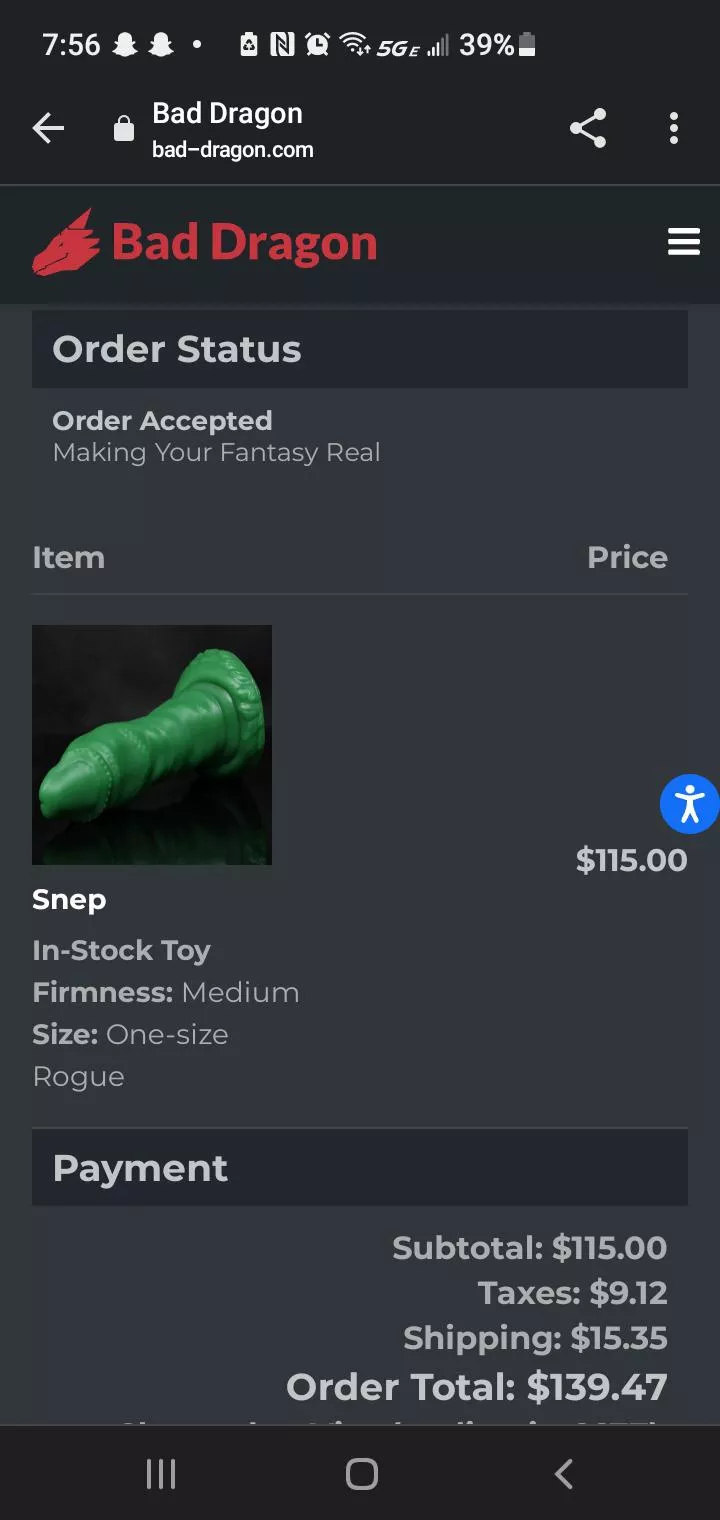Expand the Order Status section header
The width and height of the screenshot is (720, 1520).
pos(360,348)
